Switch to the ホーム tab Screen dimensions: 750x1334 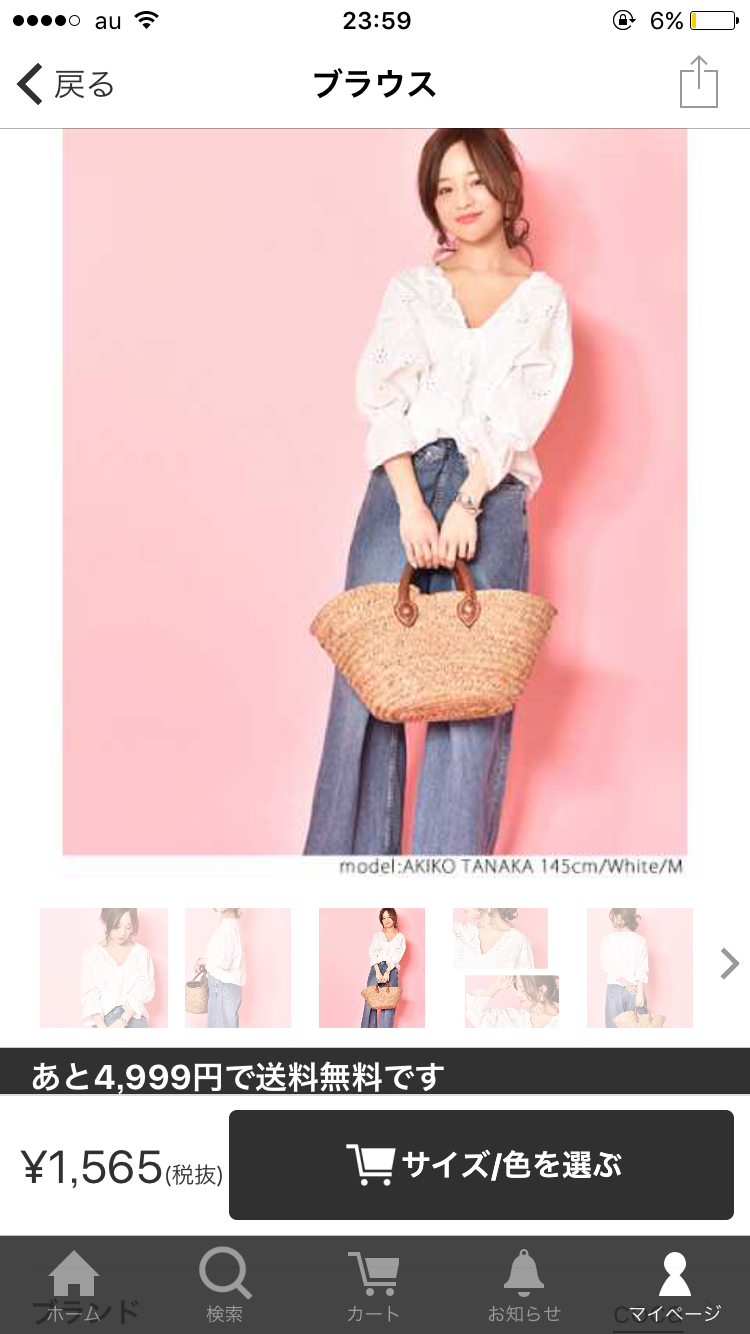(75, 1286)
